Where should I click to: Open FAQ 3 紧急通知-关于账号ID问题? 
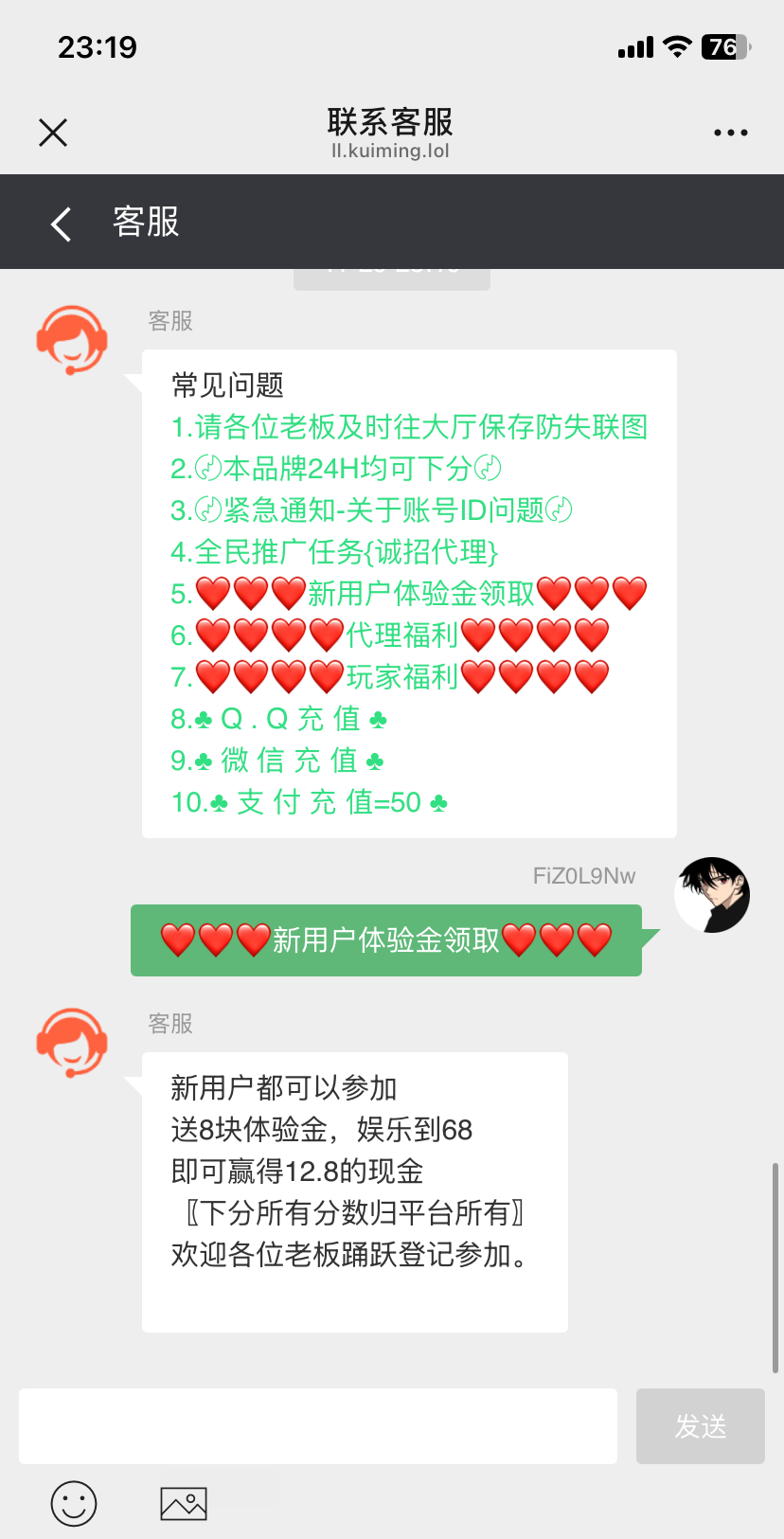pyautogui.click(x=371, y=510)
